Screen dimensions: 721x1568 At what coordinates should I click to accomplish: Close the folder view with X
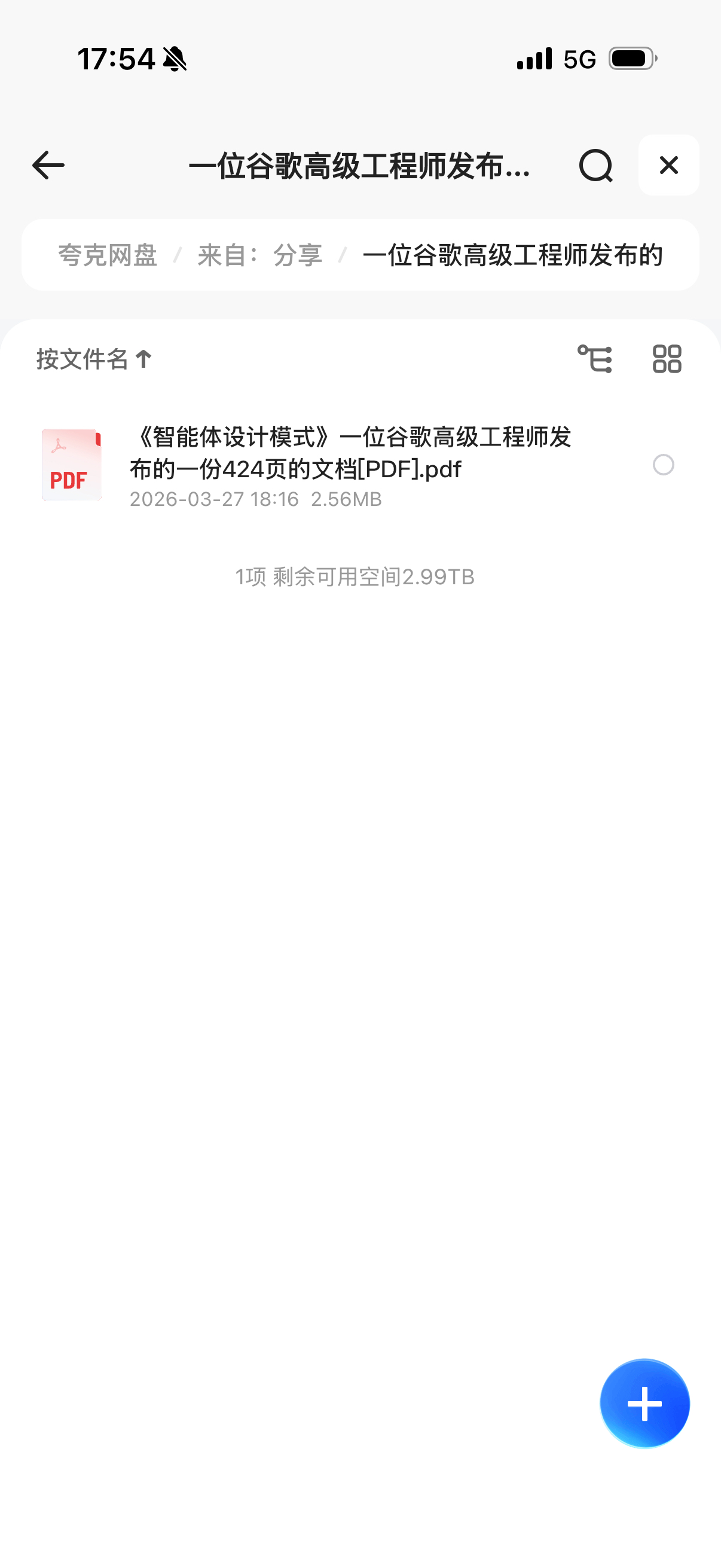pos(668,165)
